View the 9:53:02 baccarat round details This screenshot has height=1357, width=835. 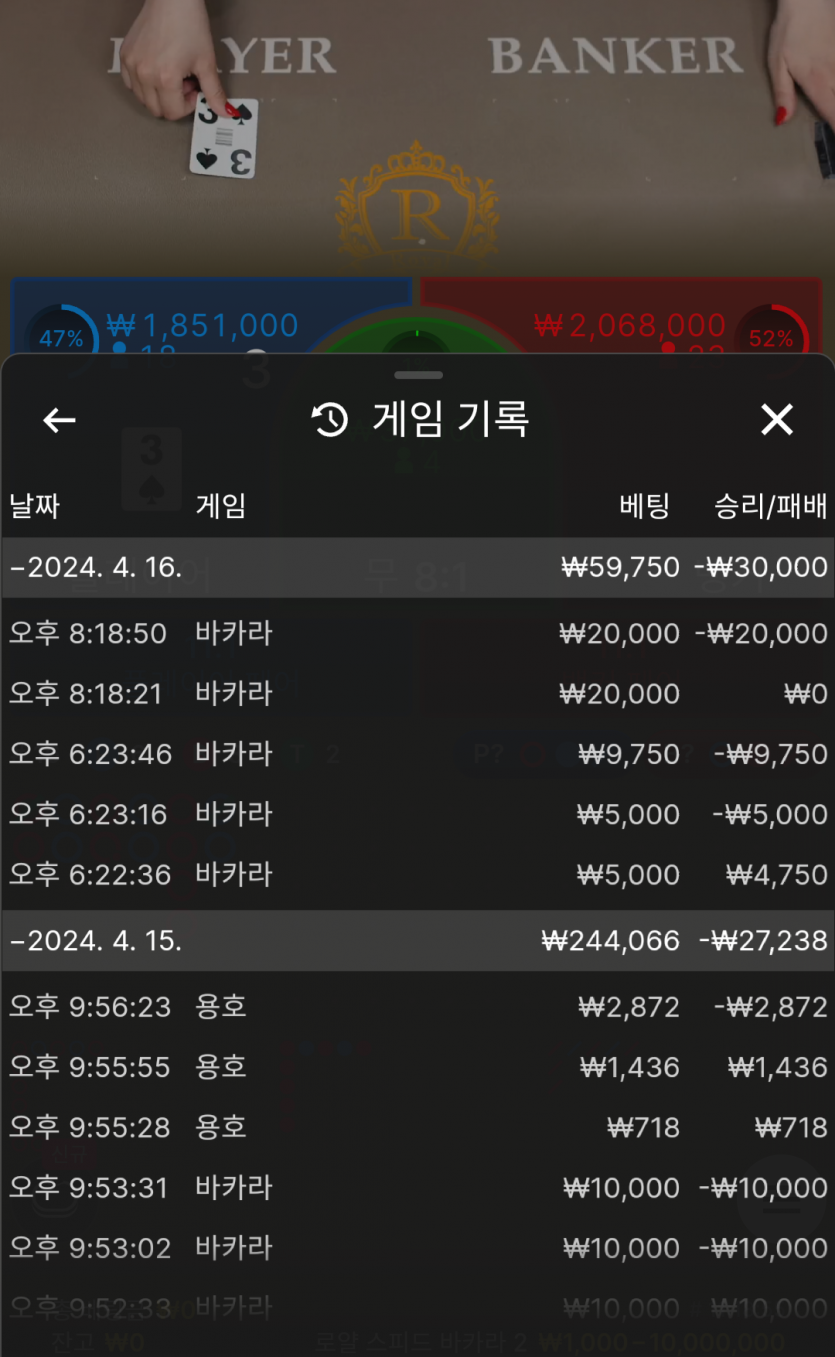(x=417, y=1248)
